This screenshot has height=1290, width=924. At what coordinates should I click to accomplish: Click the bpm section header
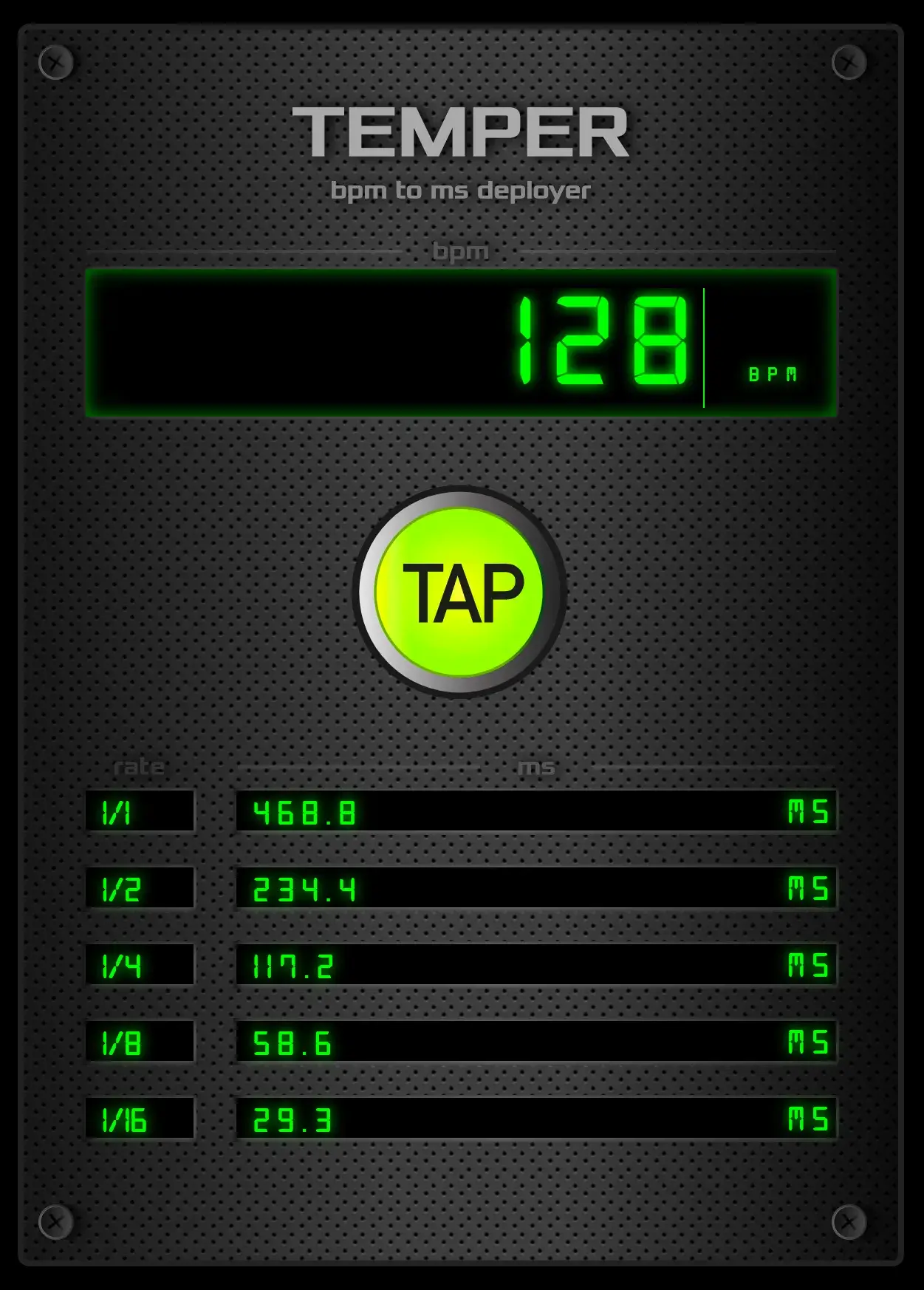459,251
